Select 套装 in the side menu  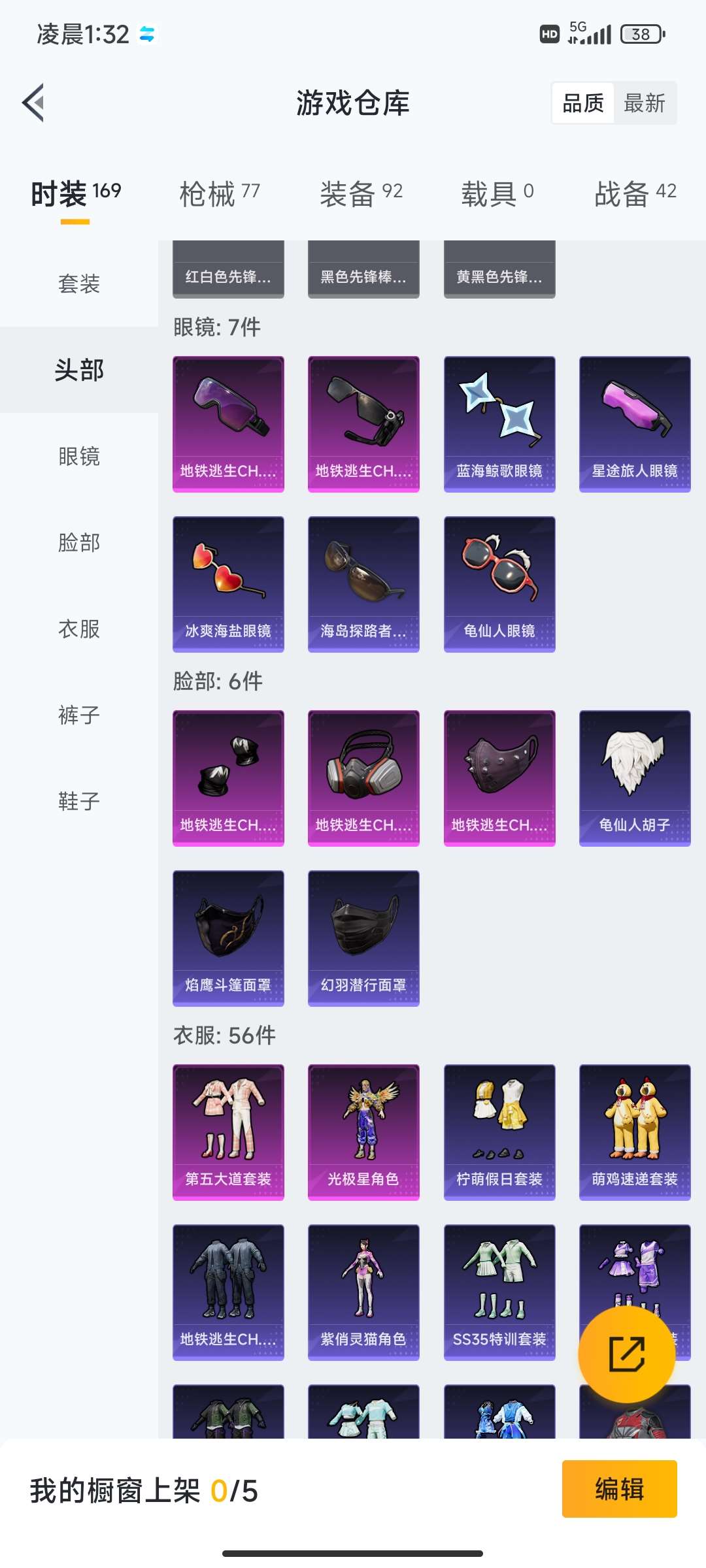[x=79, y=284]
